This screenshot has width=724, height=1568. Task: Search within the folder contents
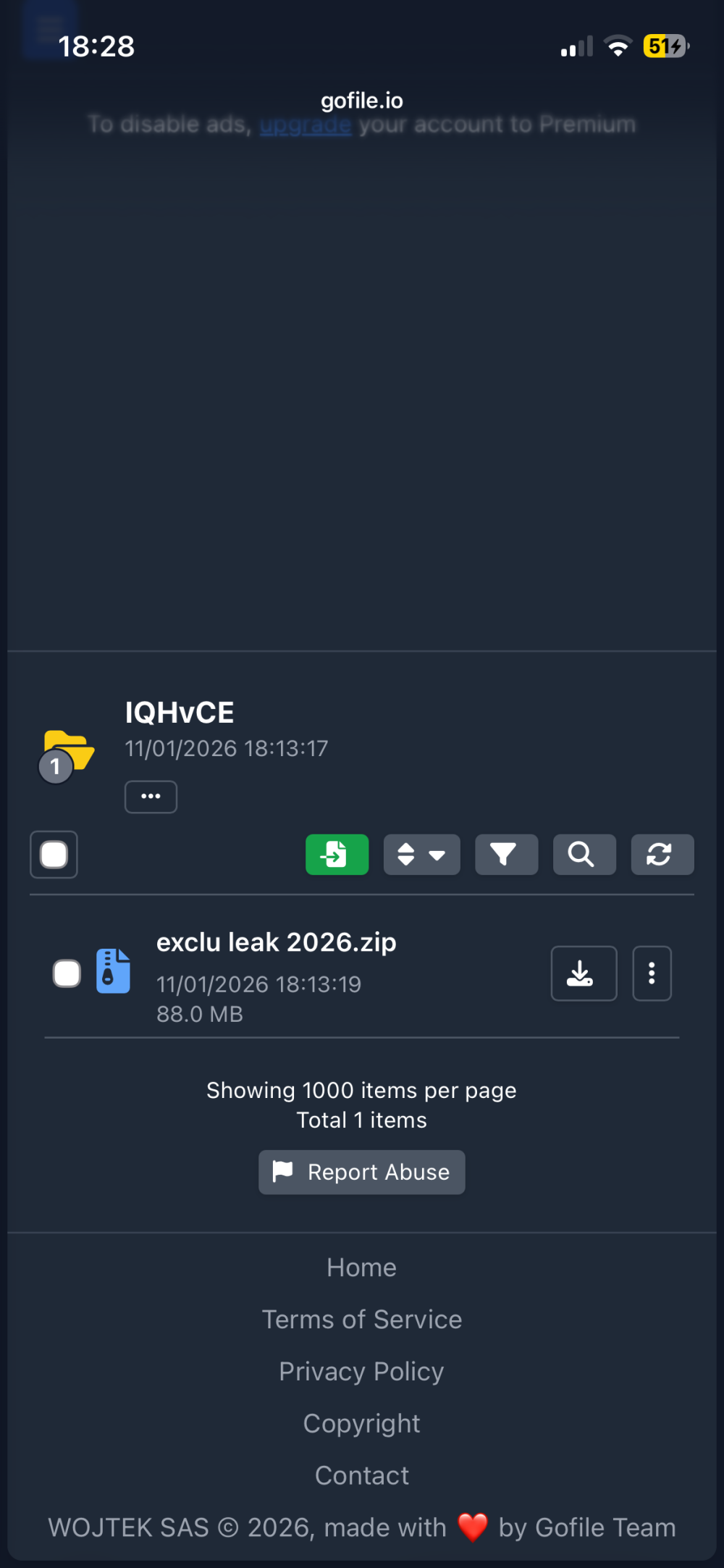584,855
